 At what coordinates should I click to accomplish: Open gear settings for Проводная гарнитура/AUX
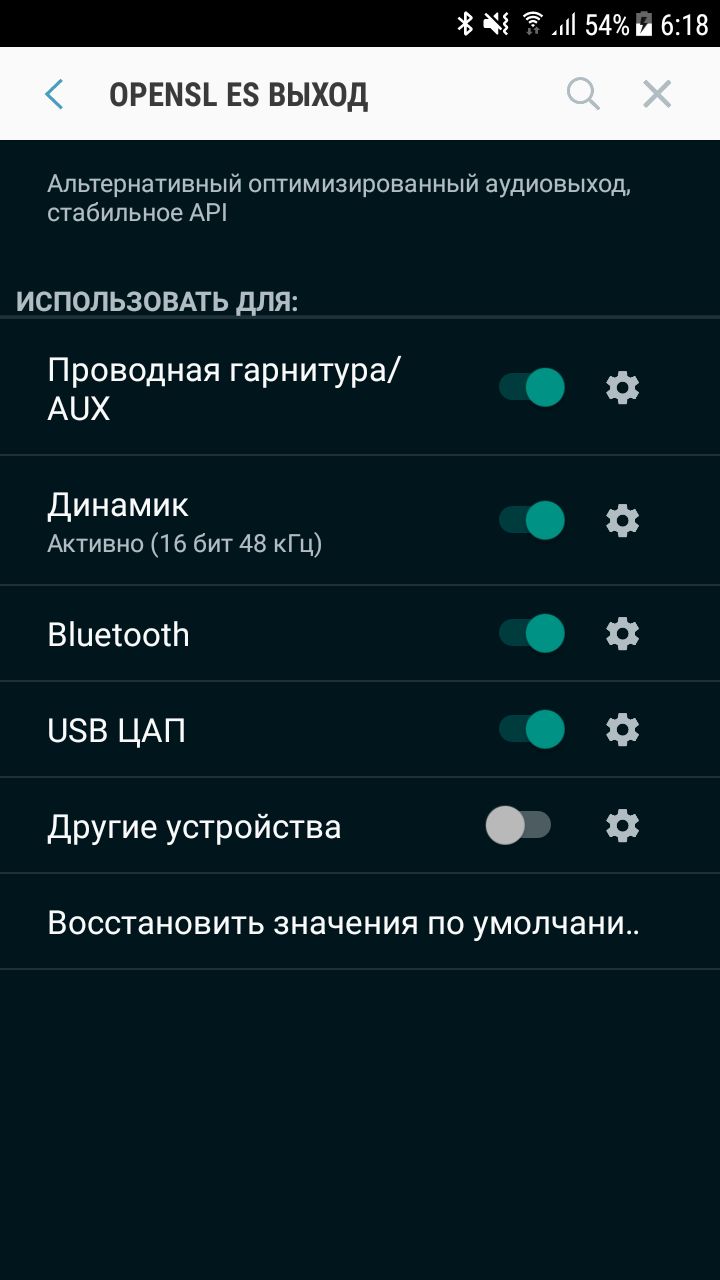point(623,388)
